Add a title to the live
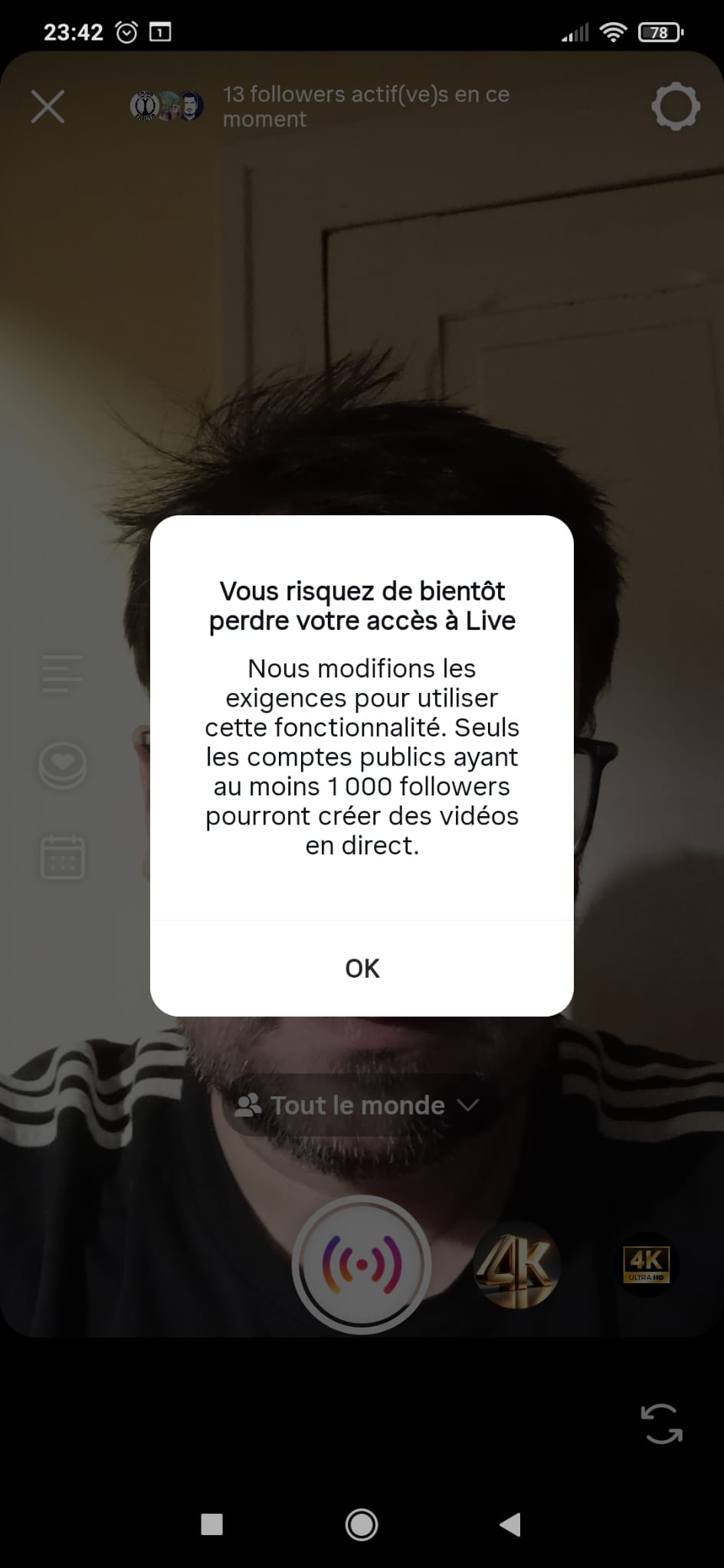The height and width of the screenshot is (1568, 724). [62, 673]
